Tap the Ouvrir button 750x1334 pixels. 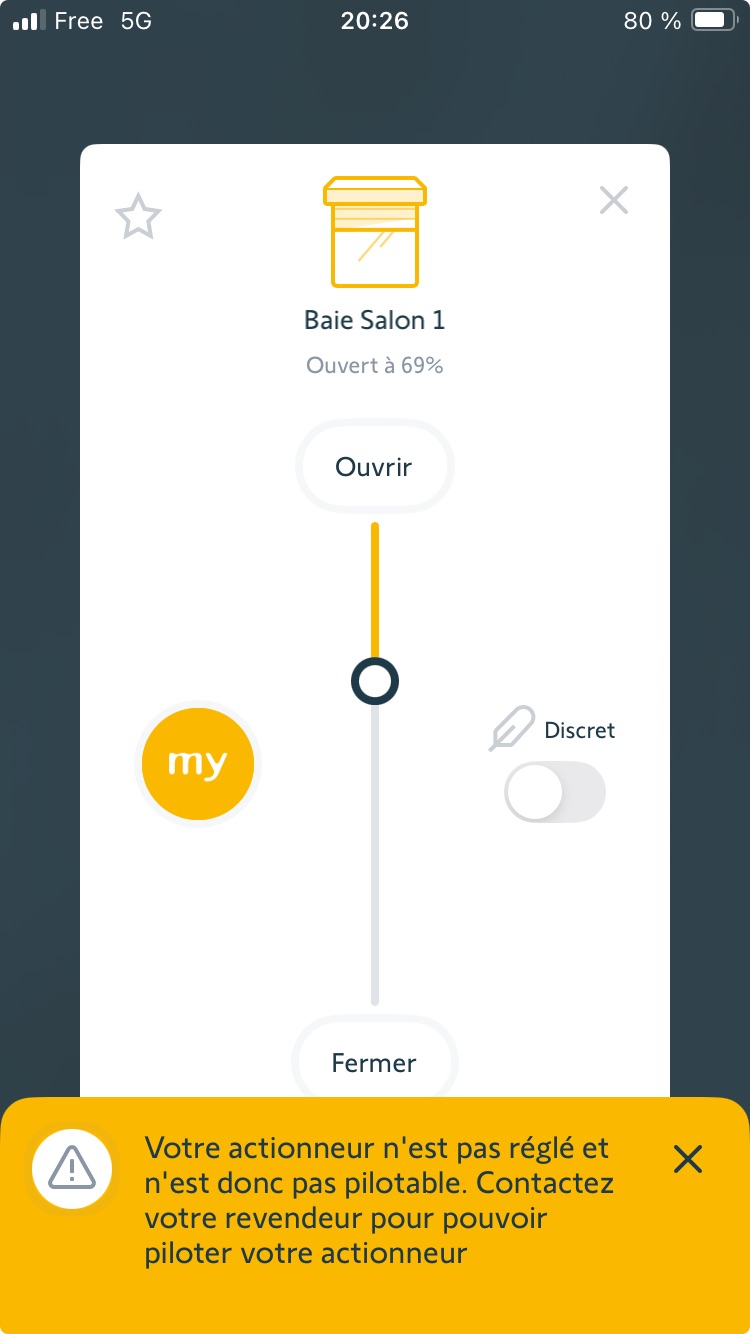coord(374,467)
